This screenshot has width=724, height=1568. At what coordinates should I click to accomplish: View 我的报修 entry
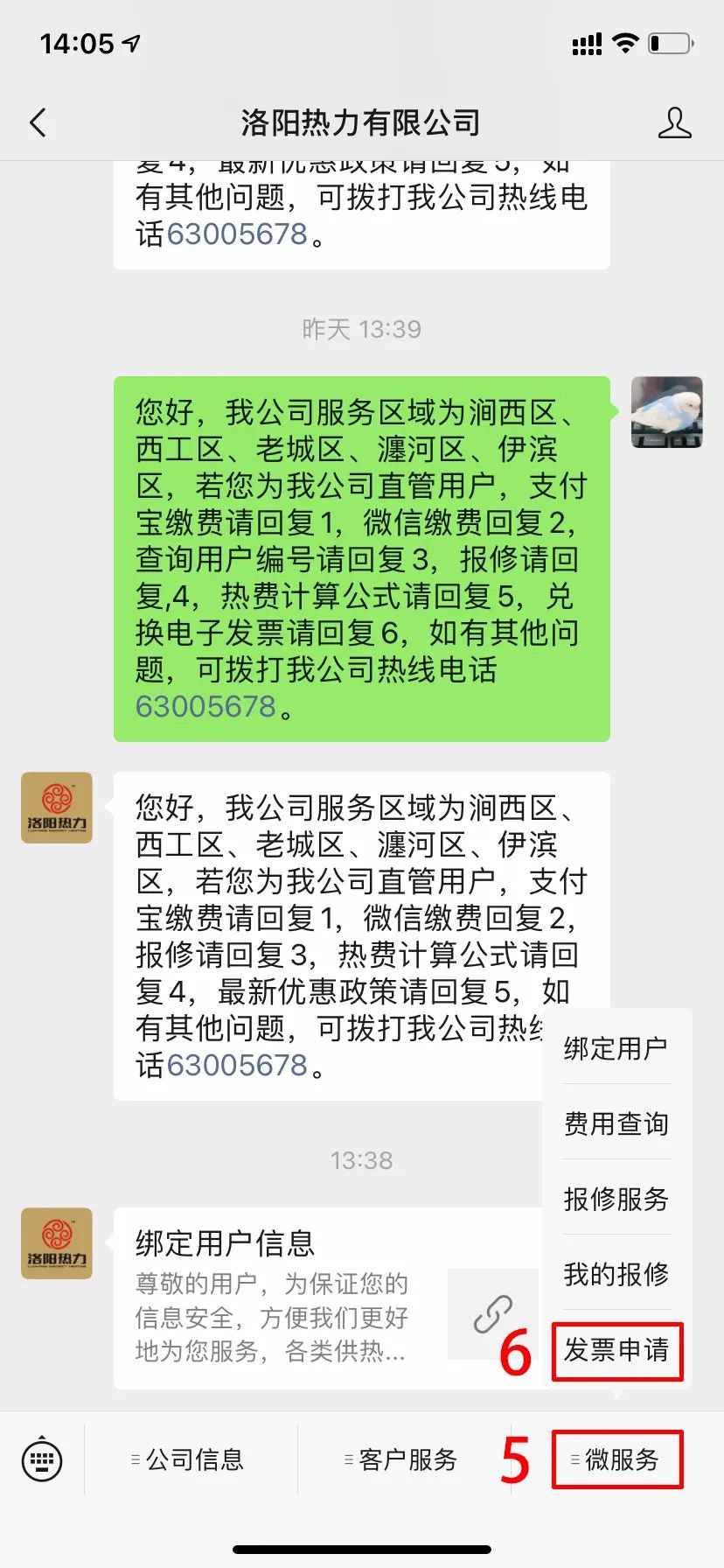[x=616, y=1274]
